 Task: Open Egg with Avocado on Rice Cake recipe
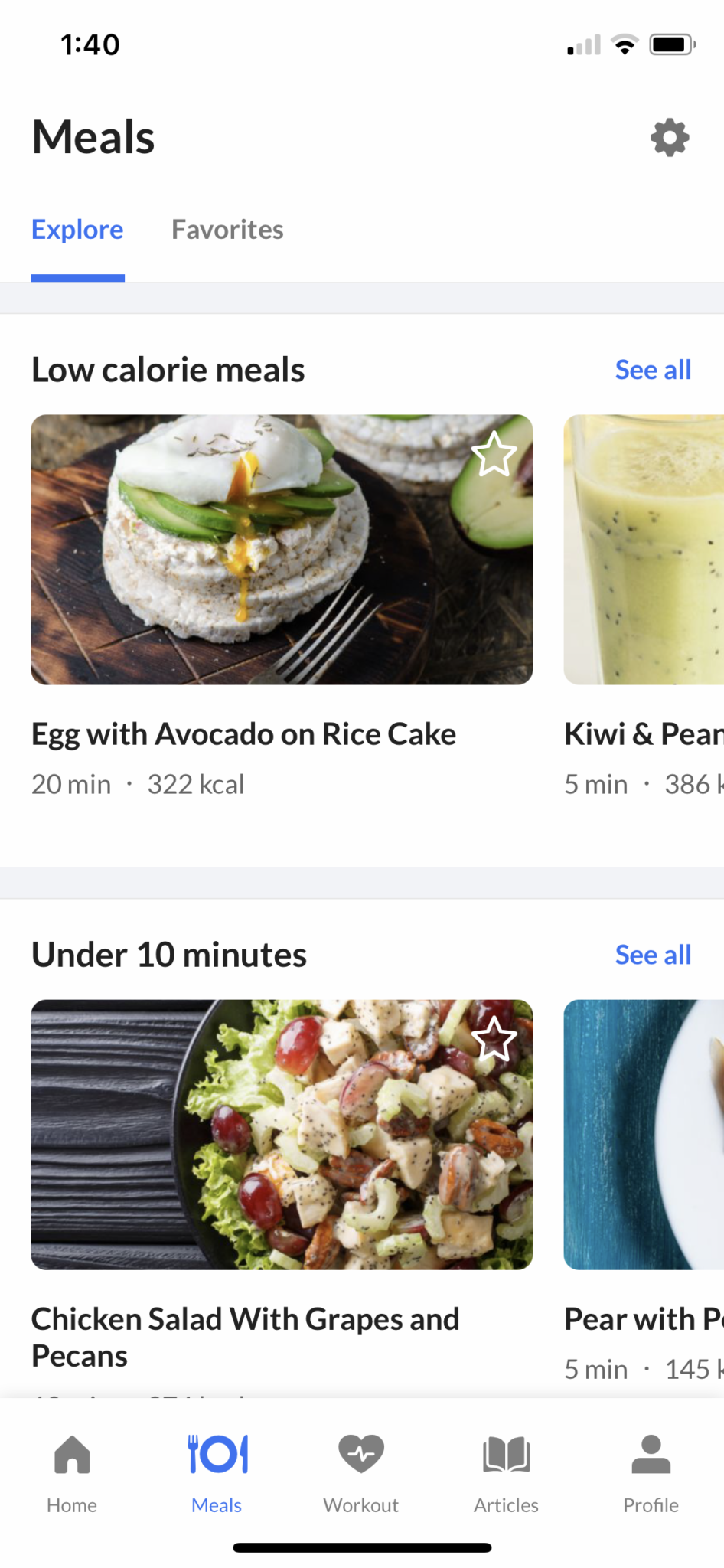(x=282, y=550)
